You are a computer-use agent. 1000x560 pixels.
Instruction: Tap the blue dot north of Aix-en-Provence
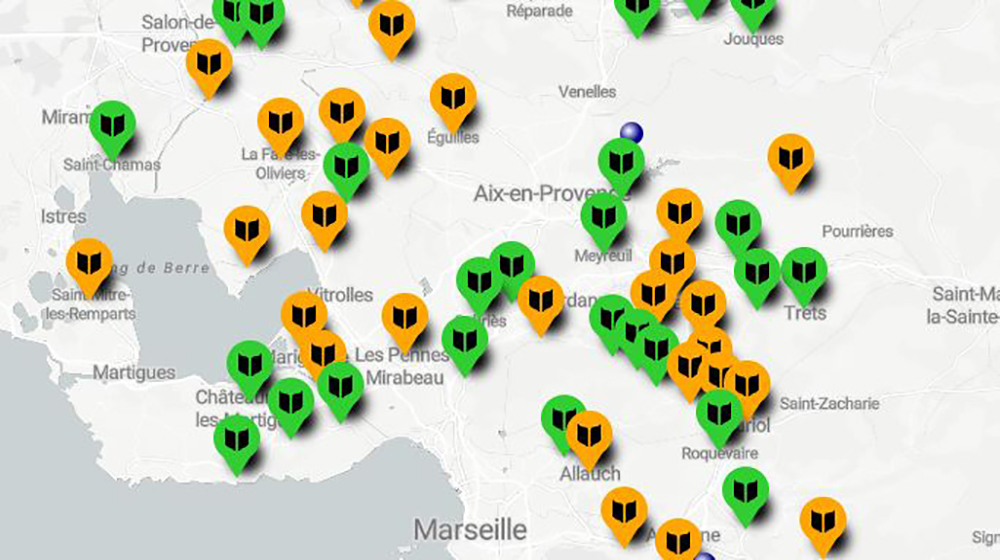630,131
